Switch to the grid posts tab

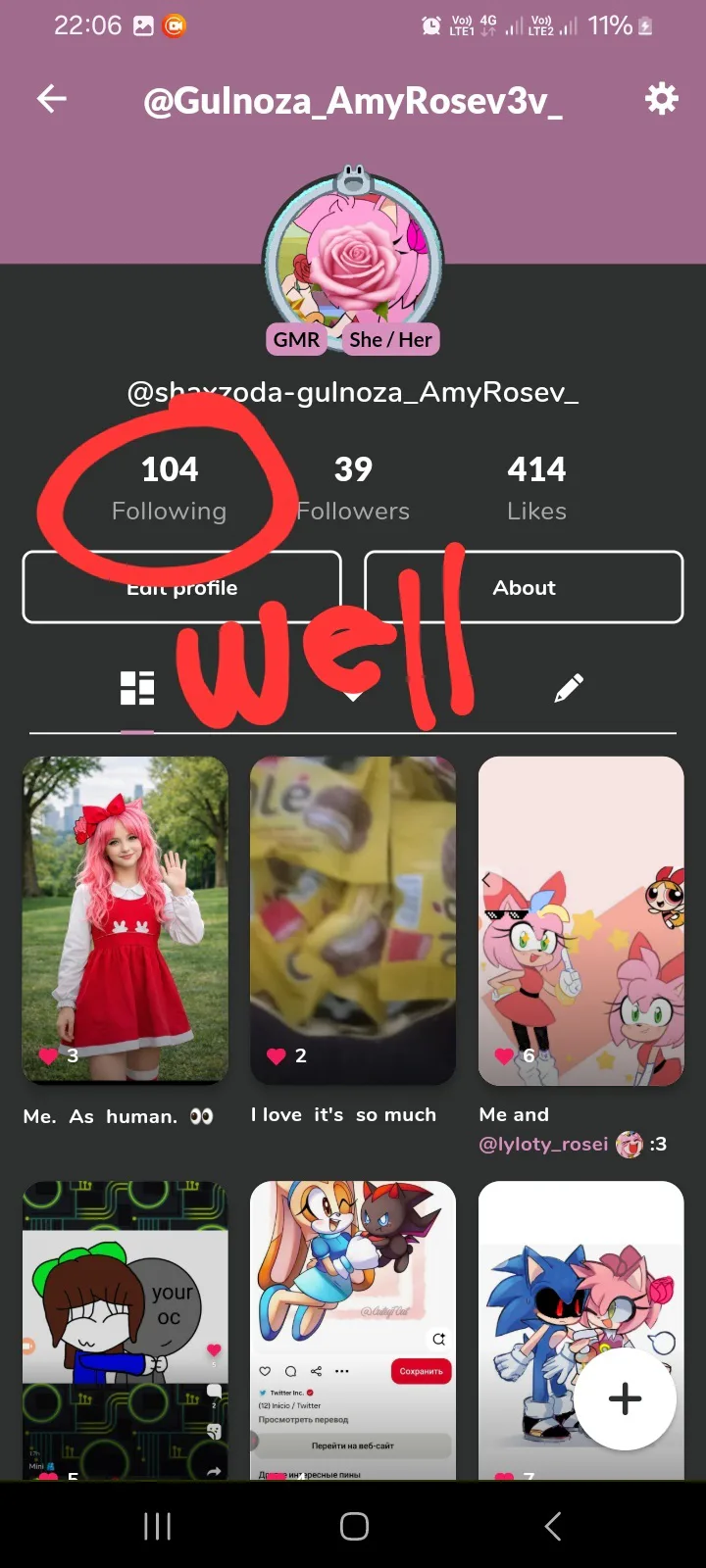[x=137, y=688]
